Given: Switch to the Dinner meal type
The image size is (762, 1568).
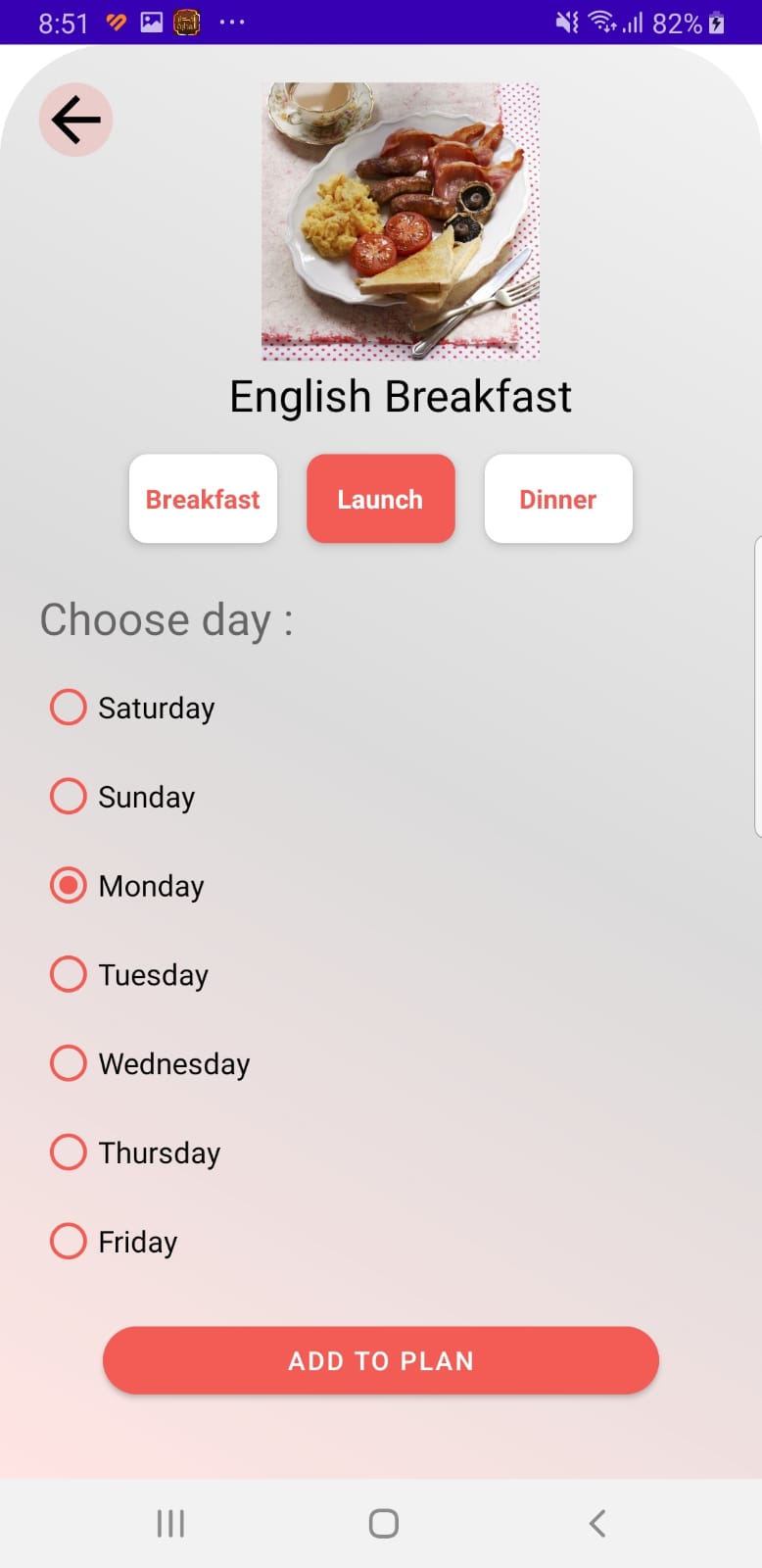Looking at the screenshot, I should 558,499.
